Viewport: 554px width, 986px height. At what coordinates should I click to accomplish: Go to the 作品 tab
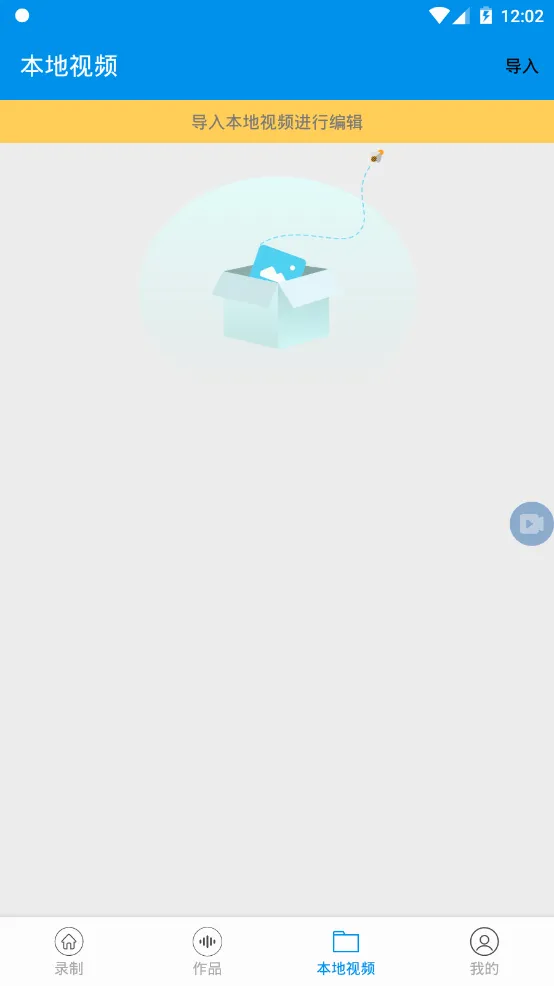click(208, 951)
